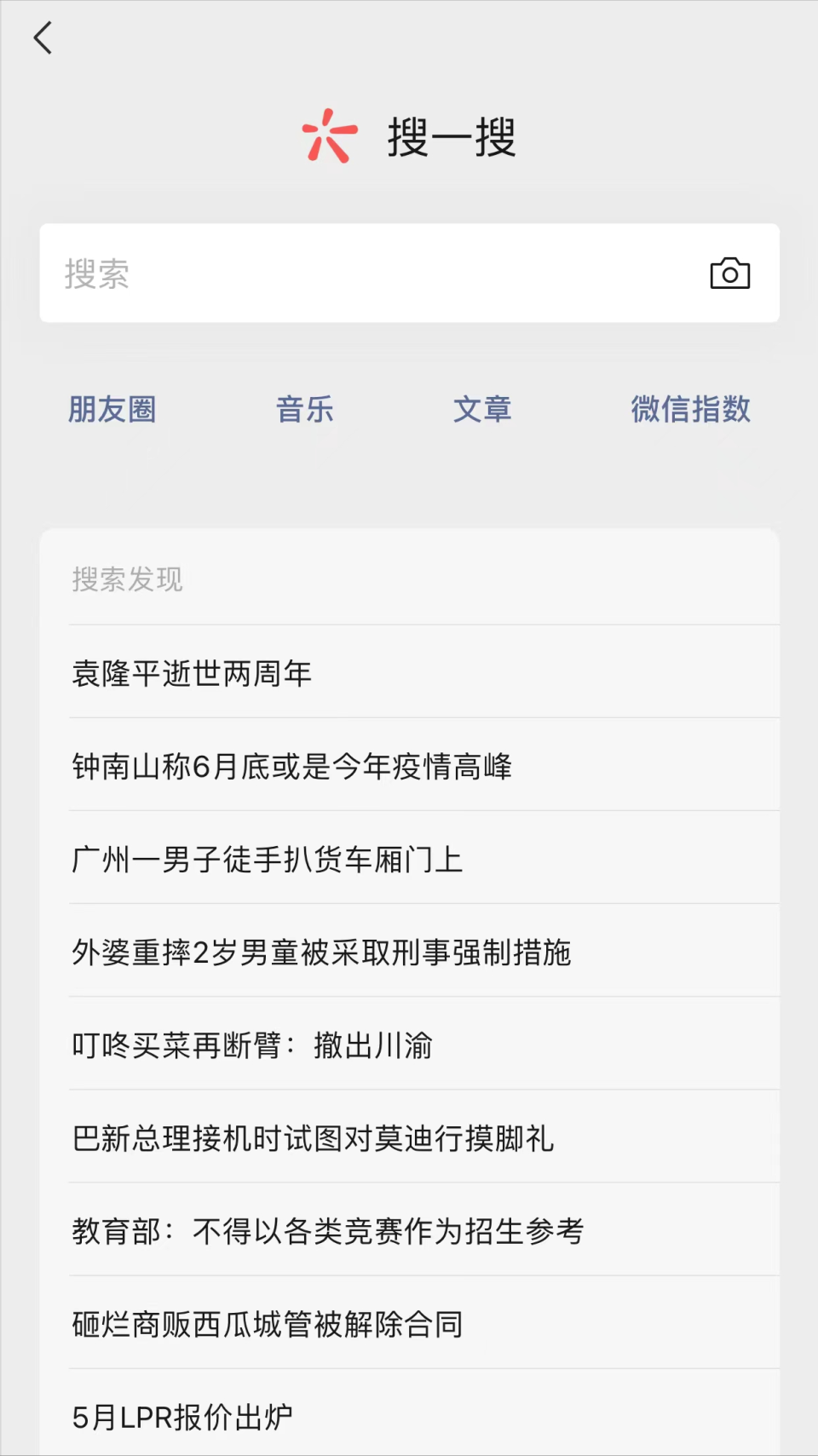
Task: Switch to the 音乐 search category
Action: point(305,410)
